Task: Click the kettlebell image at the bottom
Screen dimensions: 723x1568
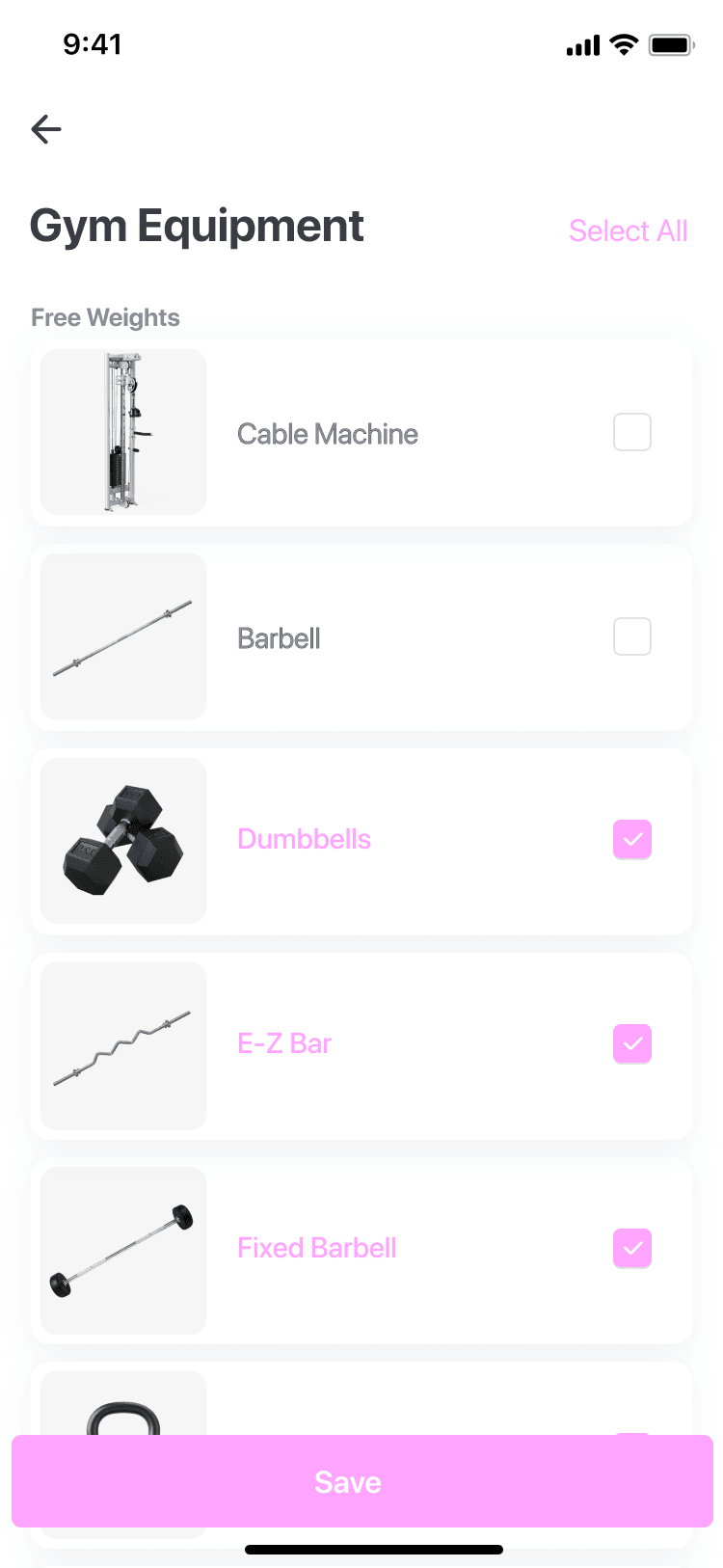Action: (121, 1408)
